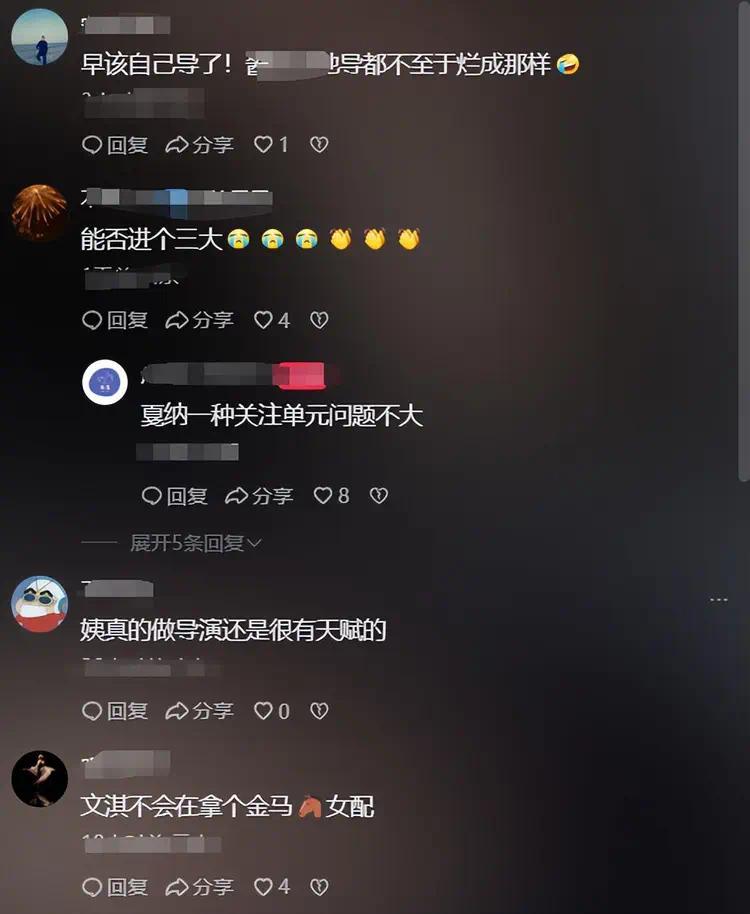Share the comment 能否进个三大
This screenshot has width=750, height=914.
coord(199,320)
